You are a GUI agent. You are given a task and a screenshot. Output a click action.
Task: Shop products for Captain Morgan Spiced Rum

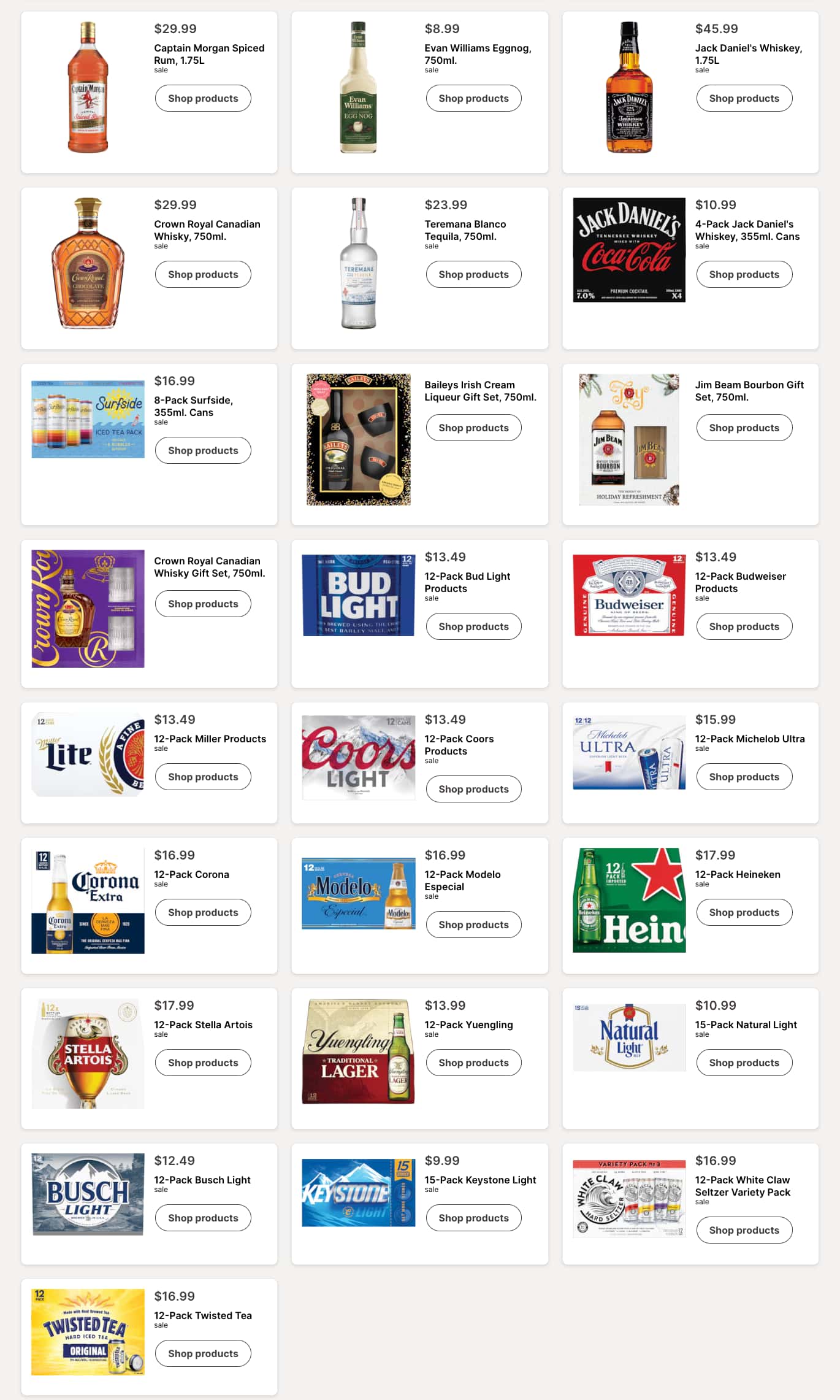coord(203,98)
